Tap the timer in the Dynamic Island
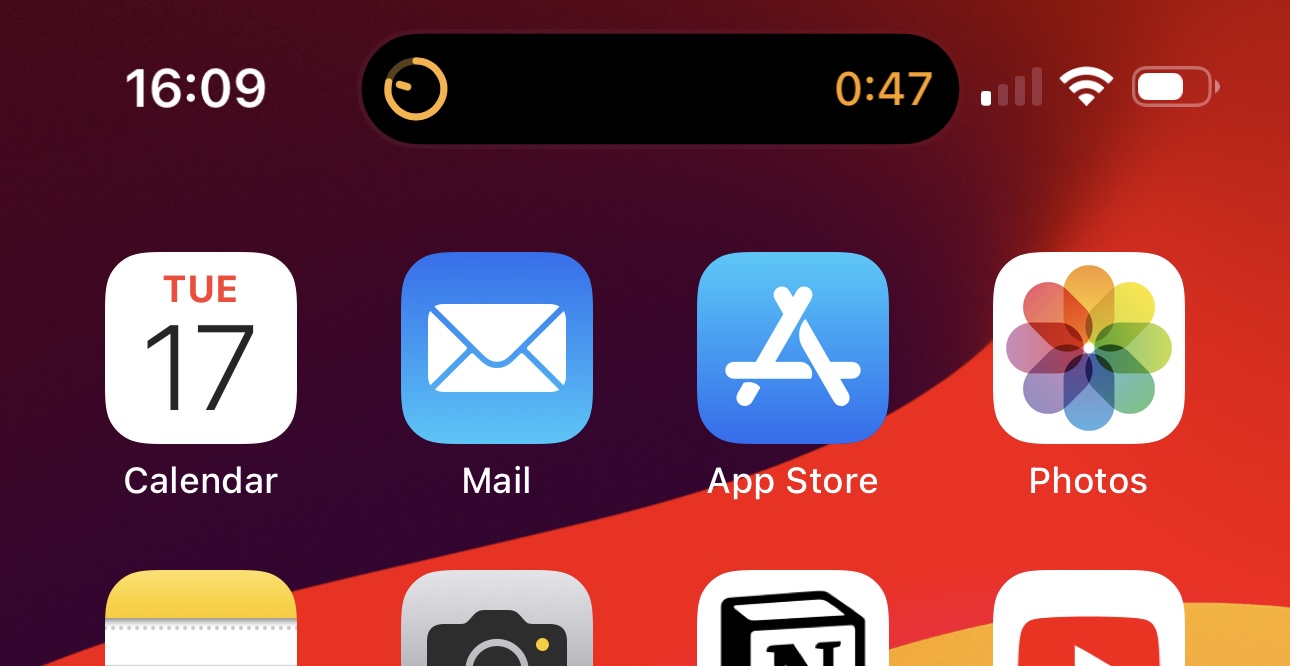 click(660, 89)
